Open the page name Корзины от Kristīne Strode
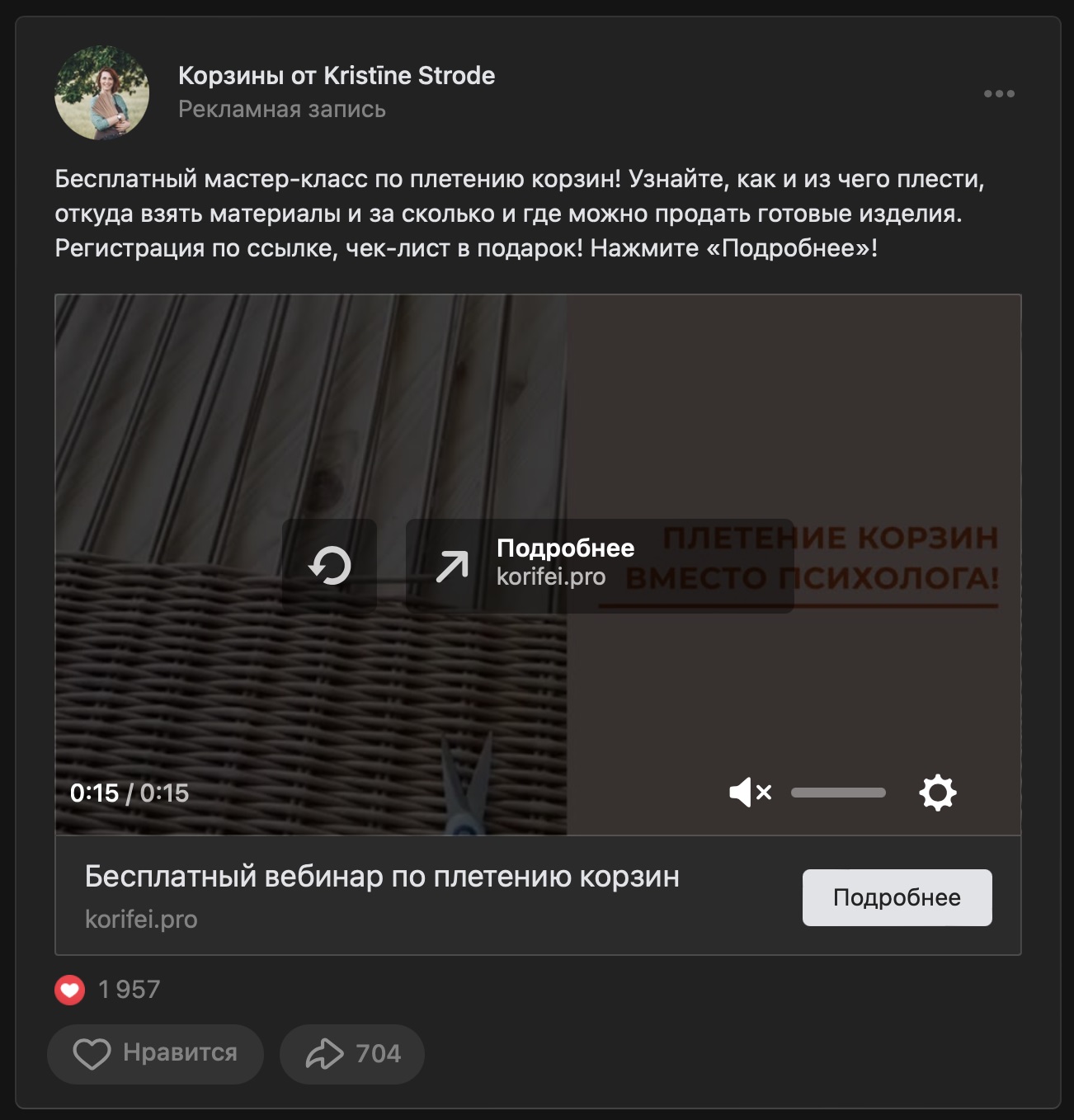Screen dimensions: 1074x1120 (x=336, y=76)
